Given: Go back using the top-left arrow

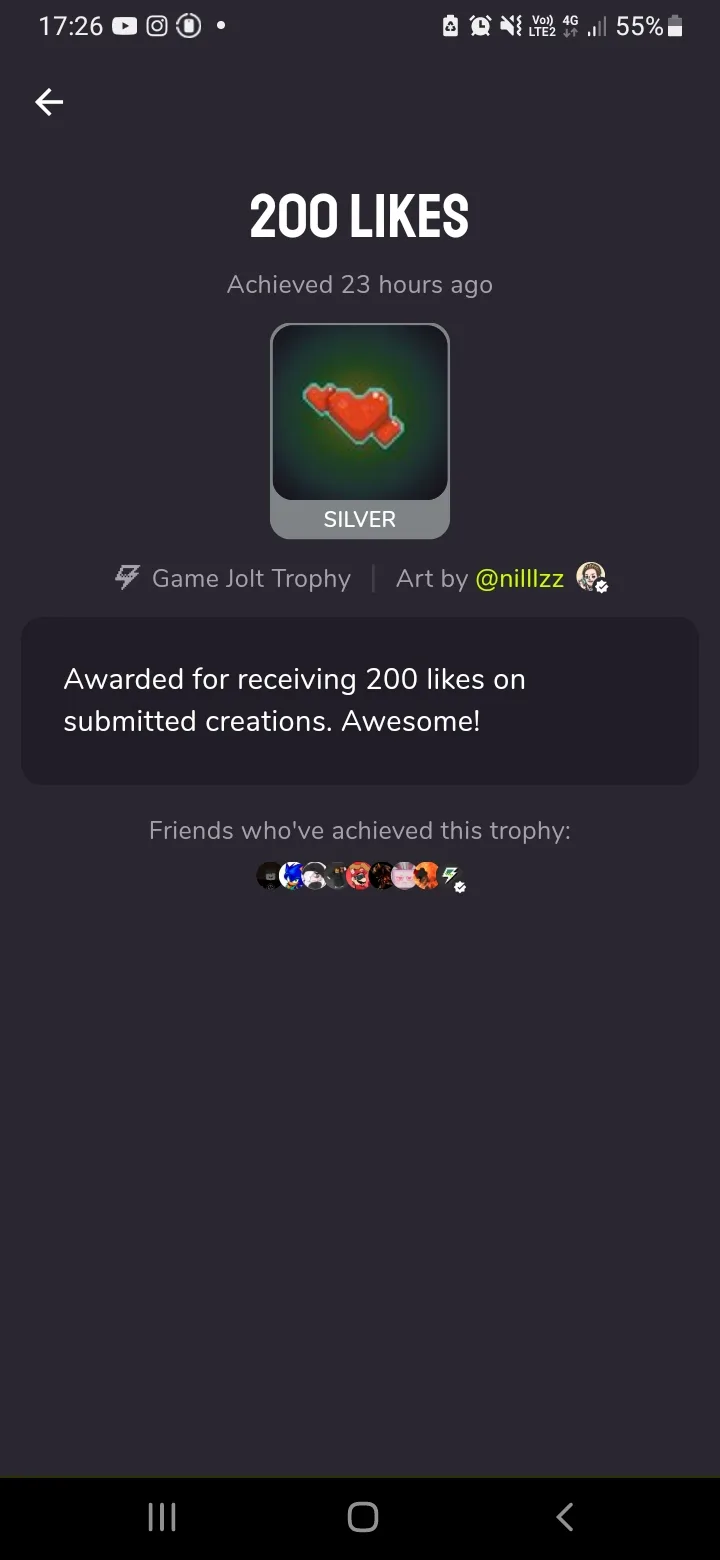Looking at the screenshot, I should click(x=49, y=101).
